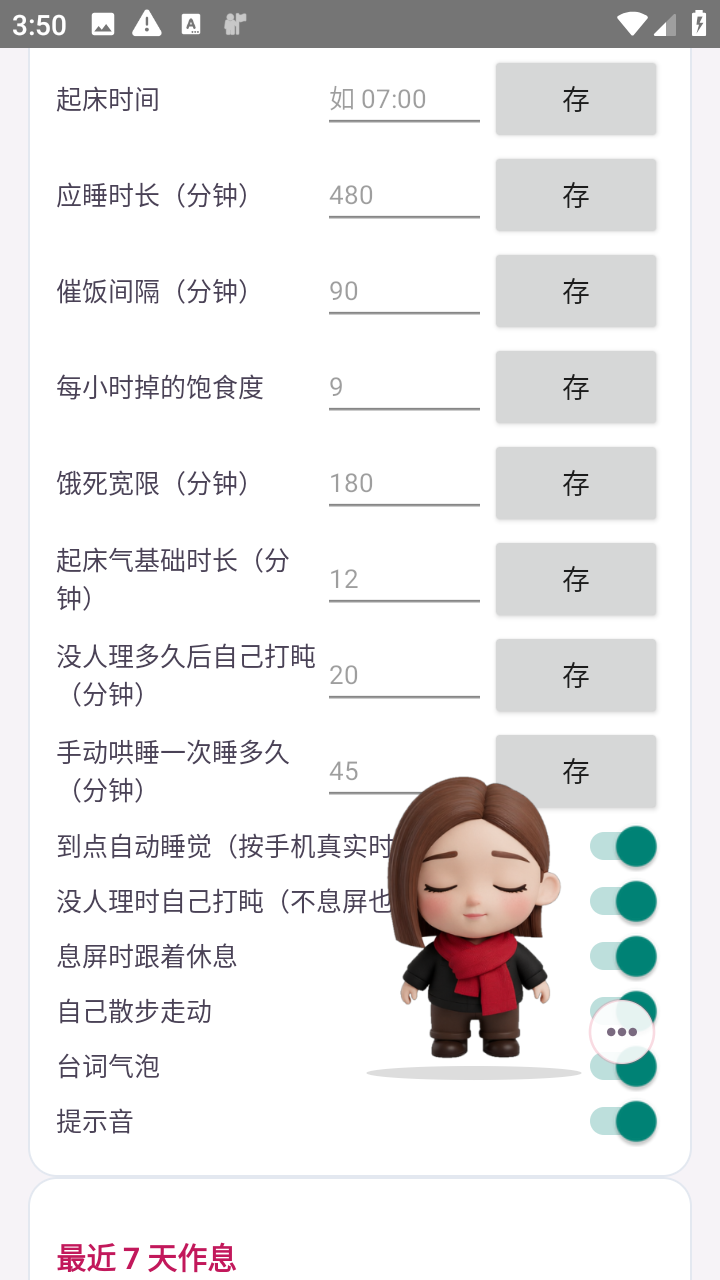Save 起床气基础时长 with its 存 button
Screen dimensions: 720x1280
(x=576, y=579)
